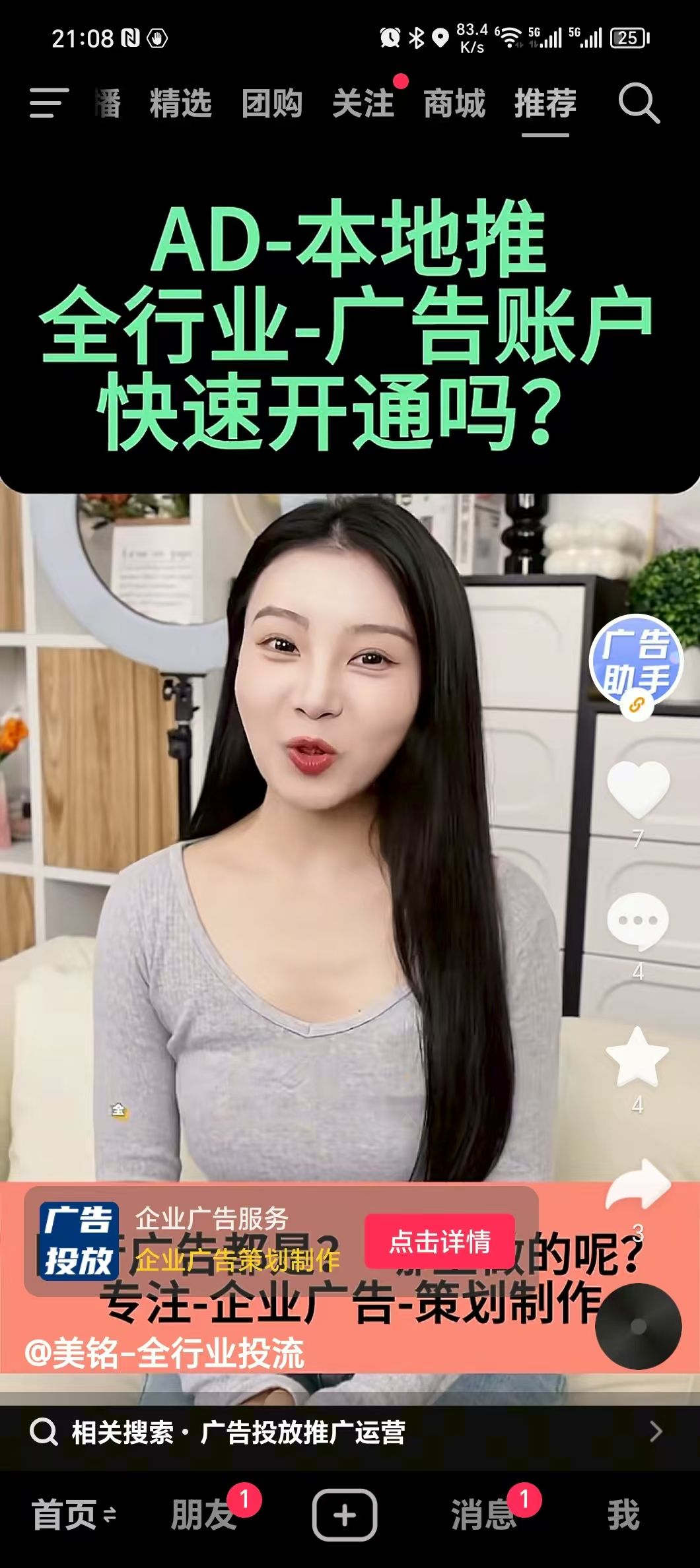Switch to the 团购 tab
700x1568 pixels.
271,104
